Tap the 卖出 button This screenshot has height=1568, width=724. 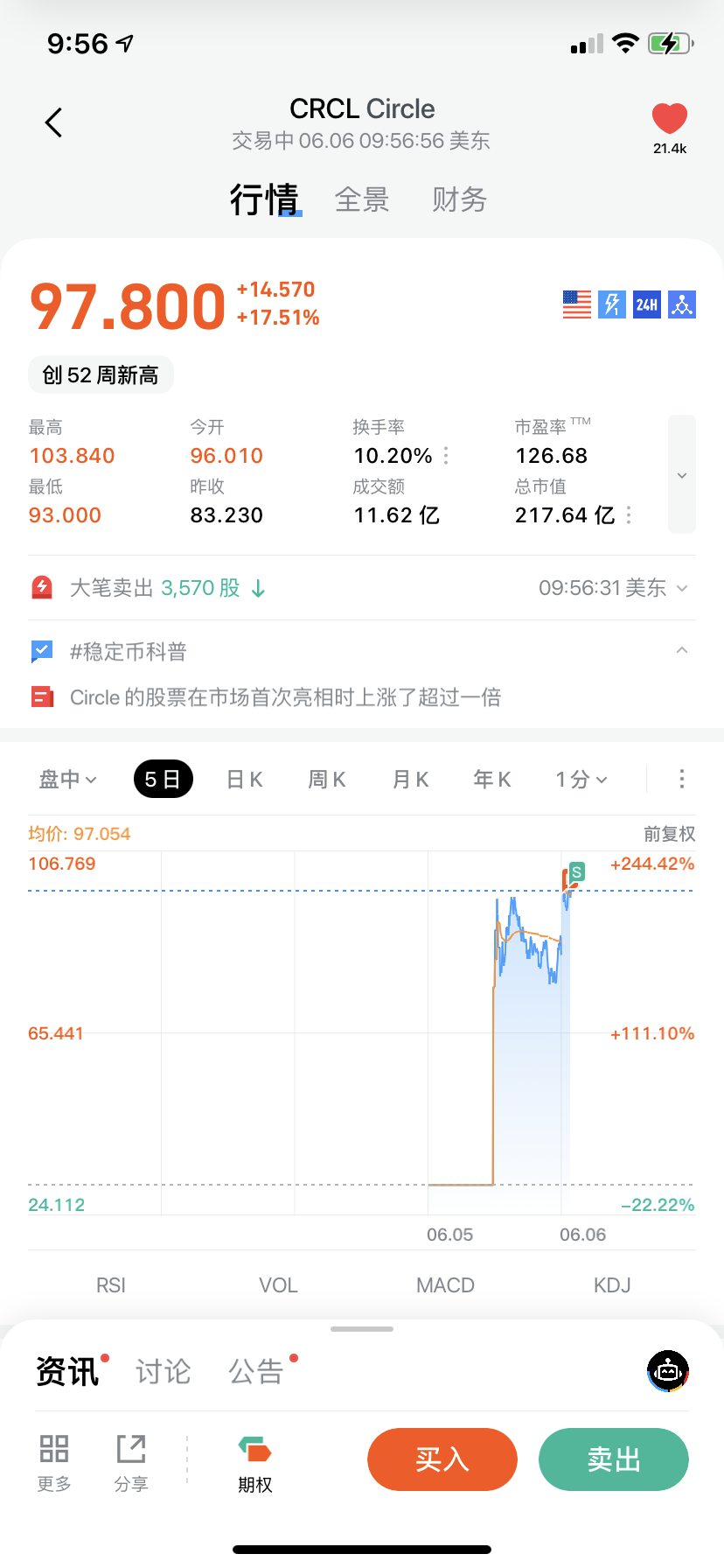(614, 1459)
